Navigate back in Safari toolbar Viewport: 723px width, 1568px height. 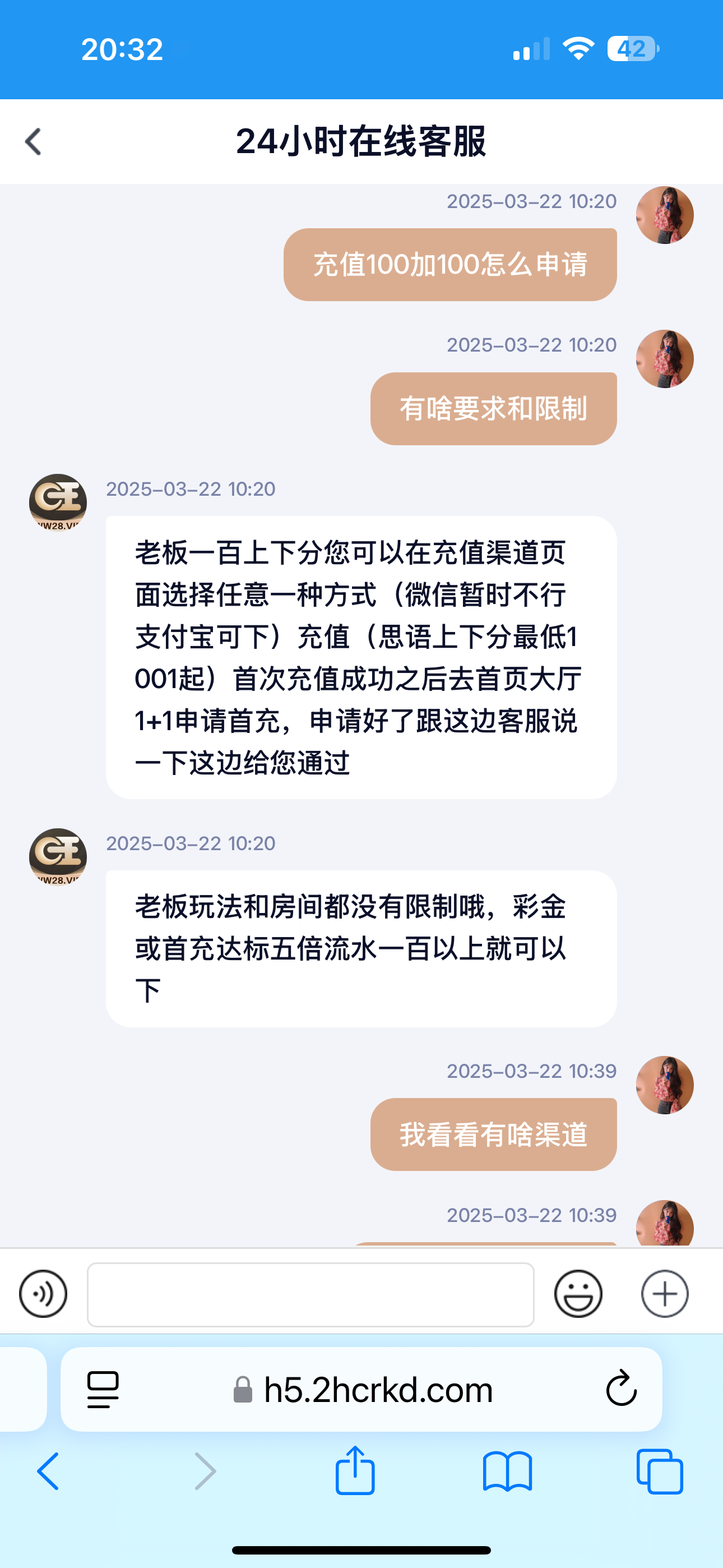tap(49, 1471)
